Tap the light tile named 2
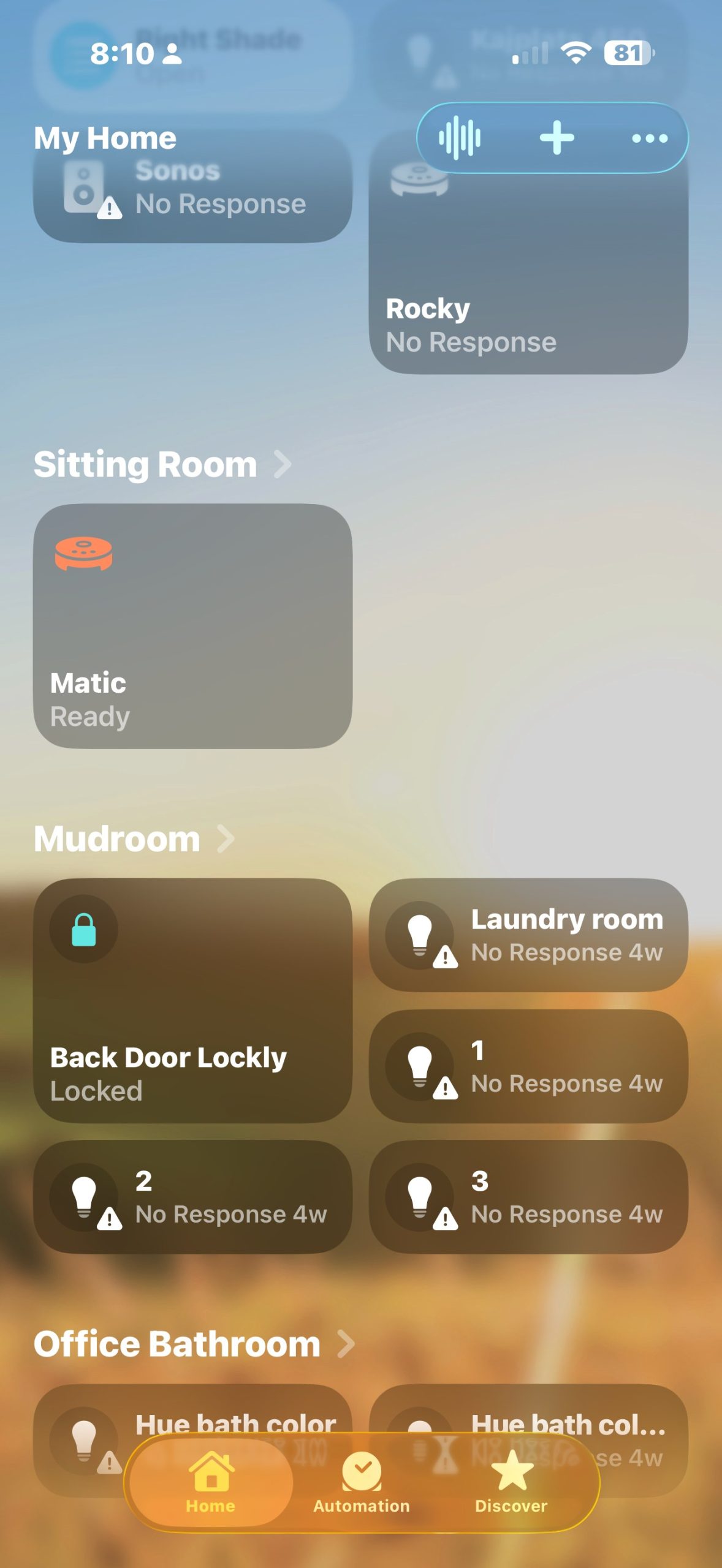The width and height of the screenshot is (722, 1568). [x=192, y=1196]
